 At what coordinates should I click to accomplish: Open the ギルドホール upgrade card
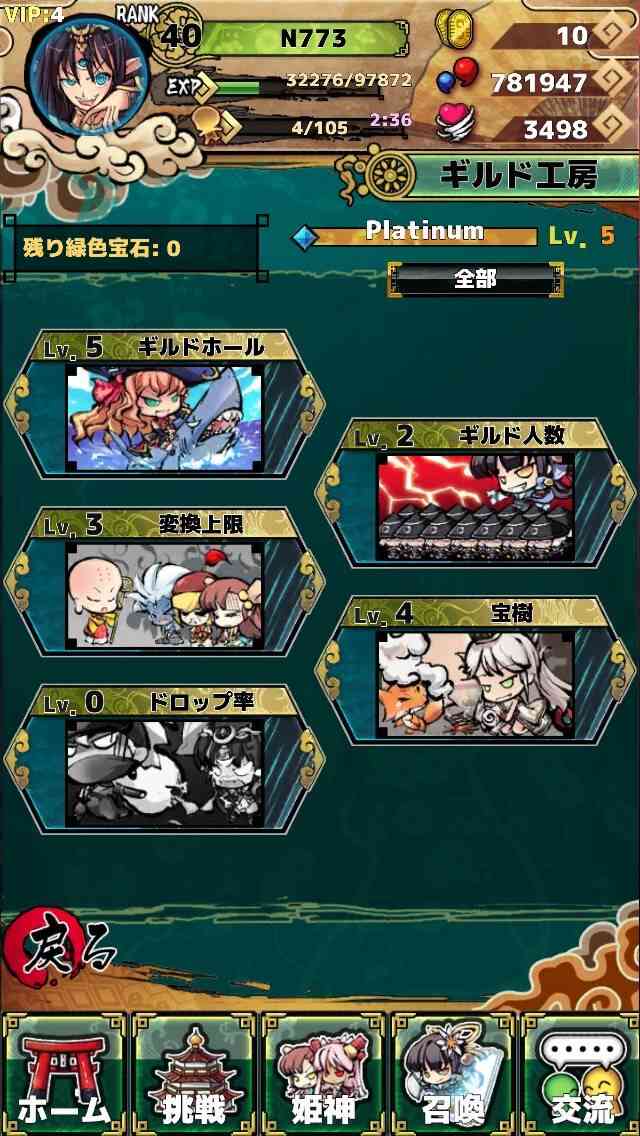tap(165, 404)
